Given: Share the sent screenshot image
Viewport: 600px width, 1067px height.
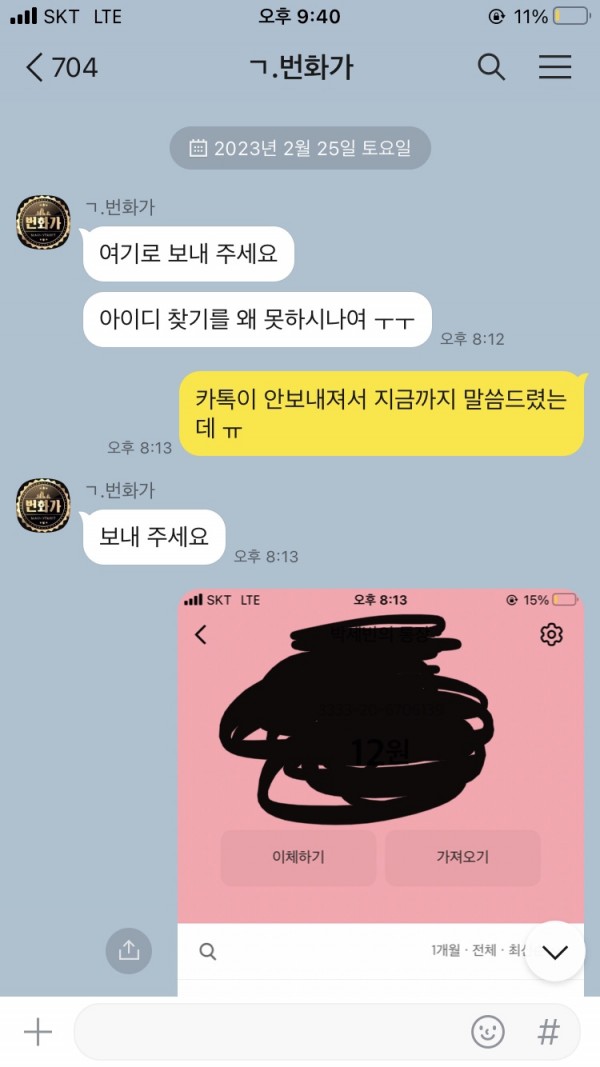Looking at the screenshot, I should [129, 951].
